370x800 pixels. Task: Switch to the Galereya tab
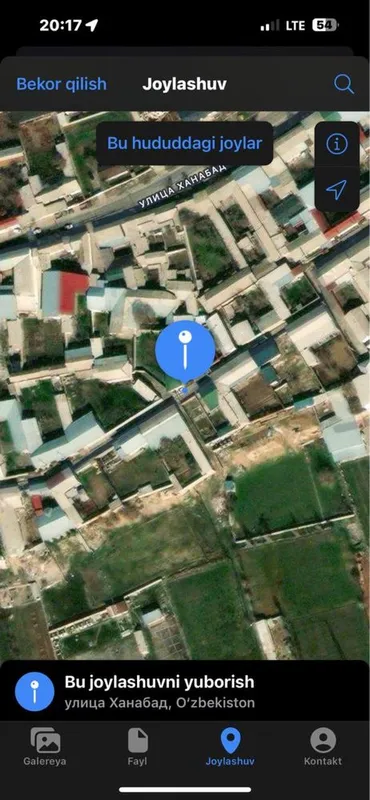(45, 747)
